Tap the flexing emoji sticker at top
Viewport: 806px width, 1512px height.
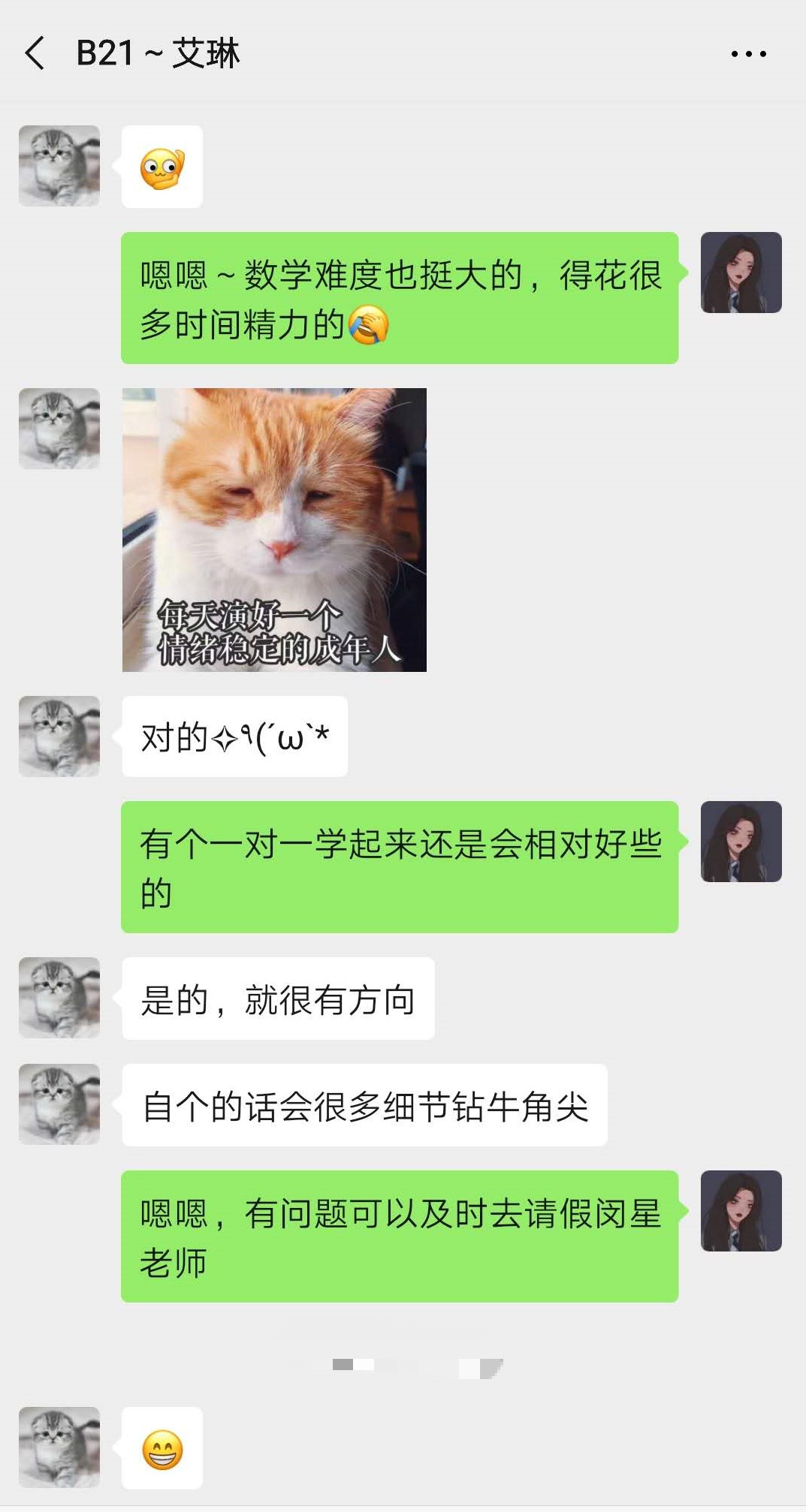[x=162, y=167]
